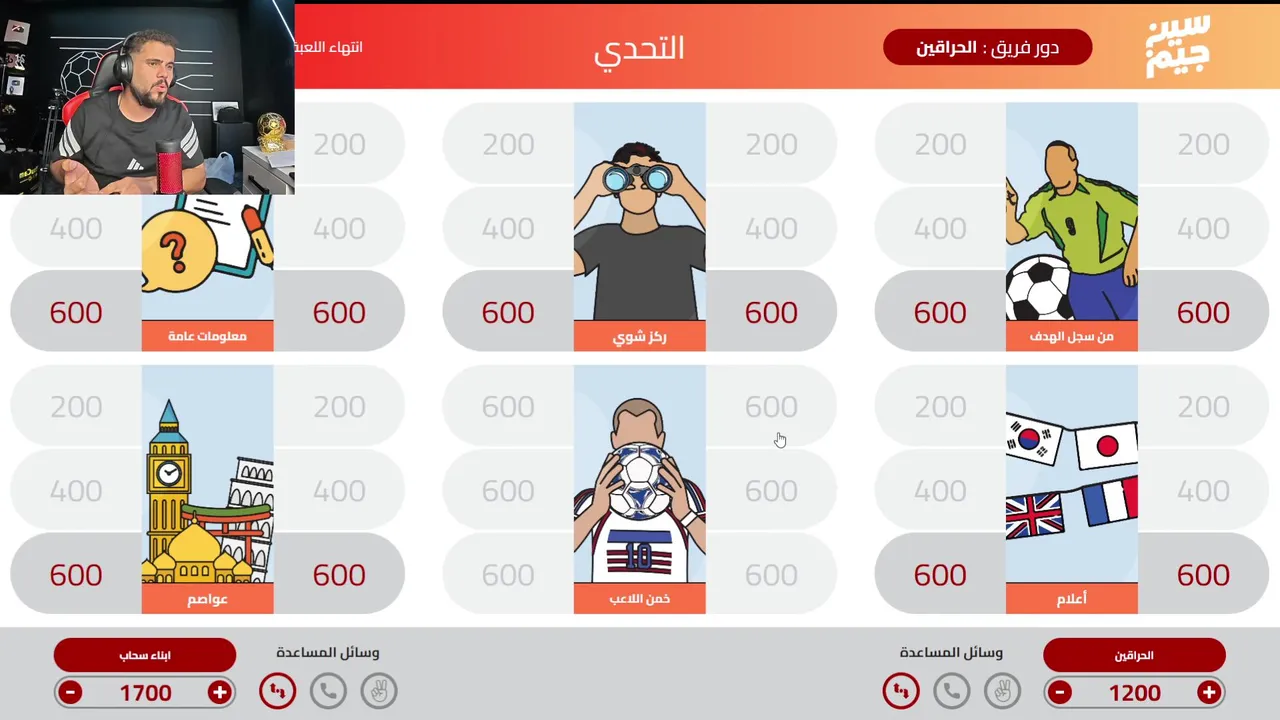1280x720 pixels.
Task: Use the swap lifeline for الحراقين
Action: (x=901, y=690)
